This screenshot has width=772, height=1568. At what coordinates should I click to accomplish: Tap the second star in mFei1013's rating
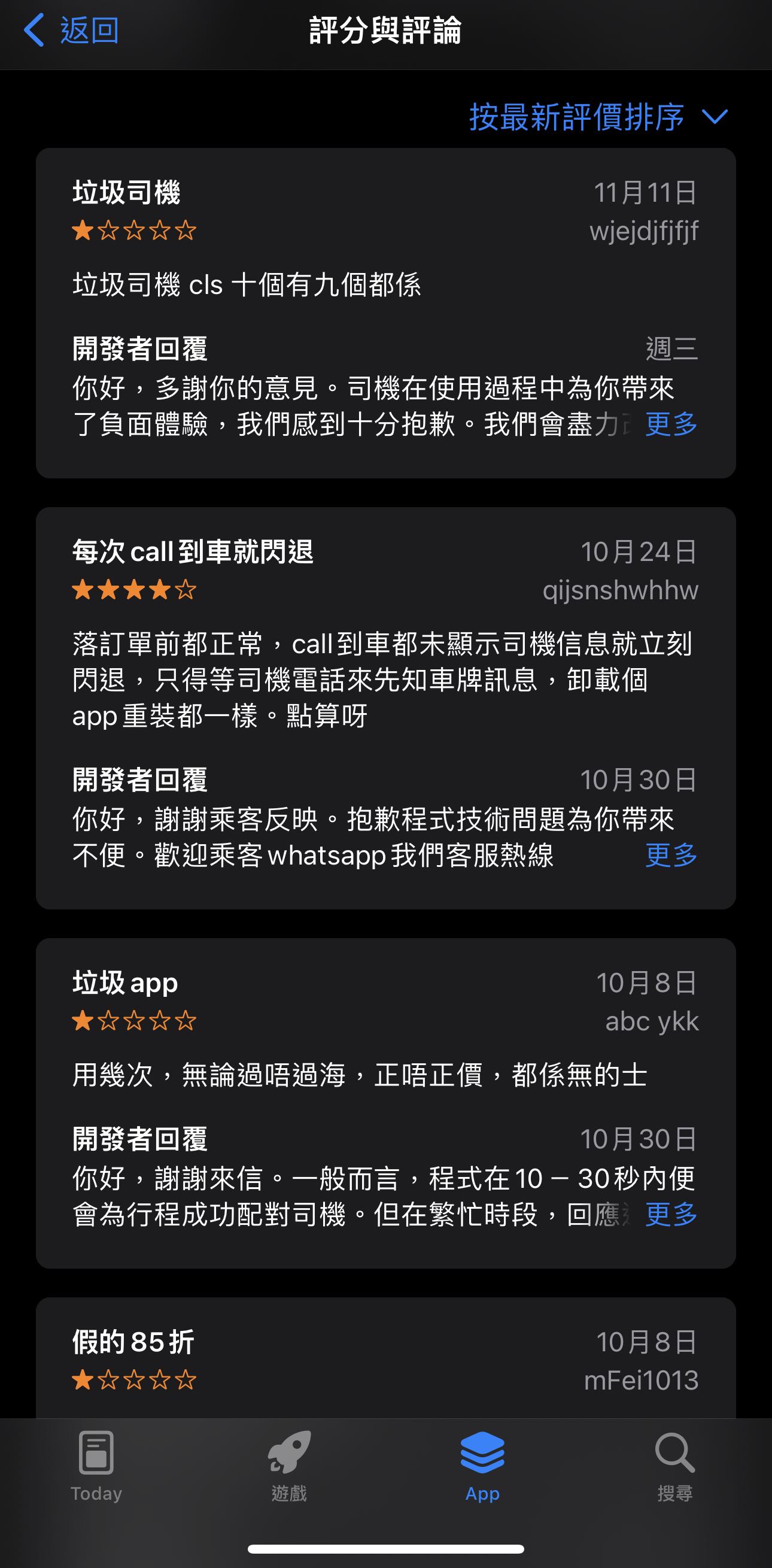point(109,1381)
